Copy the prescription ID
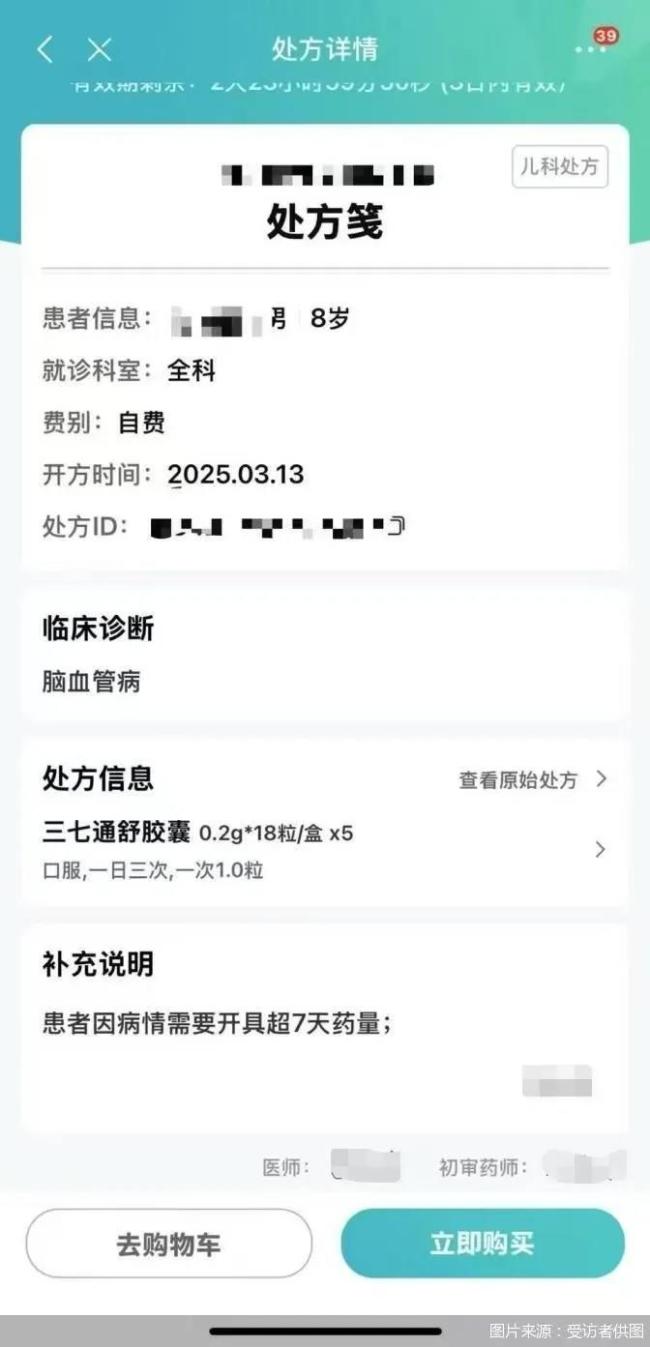The height and width of the screenshot is (1347, 650). pos(397,525)
